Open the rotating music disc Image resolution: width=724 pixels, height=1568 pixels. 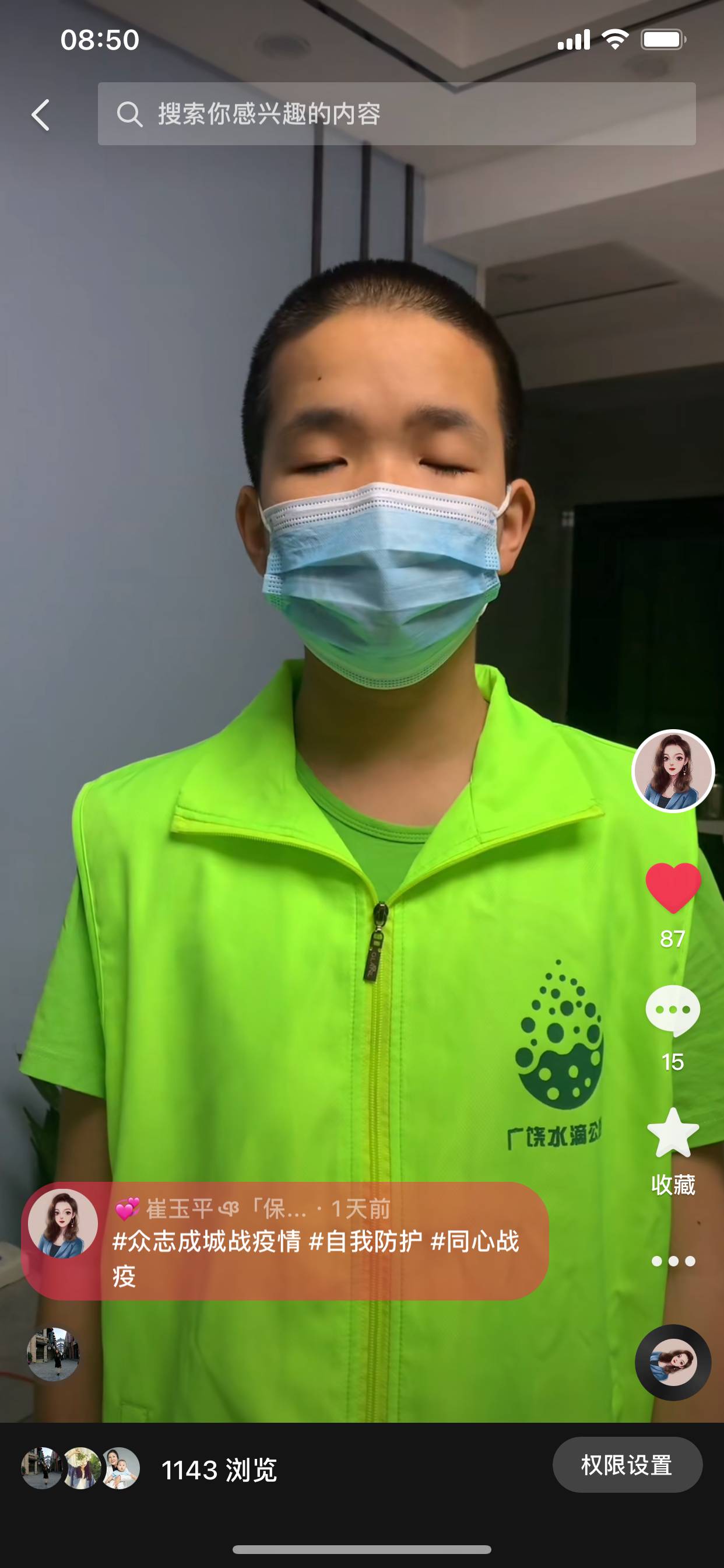point(673,1362)
